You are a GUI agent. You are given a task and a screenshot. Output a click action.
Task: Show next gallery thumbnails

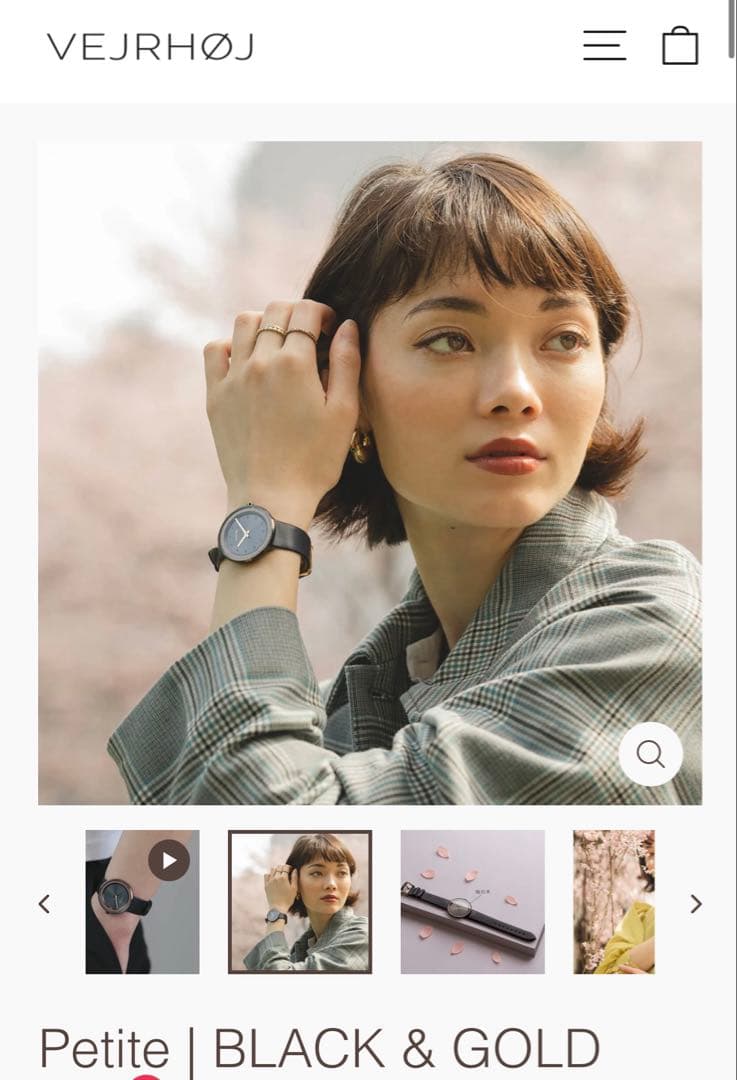696,904
